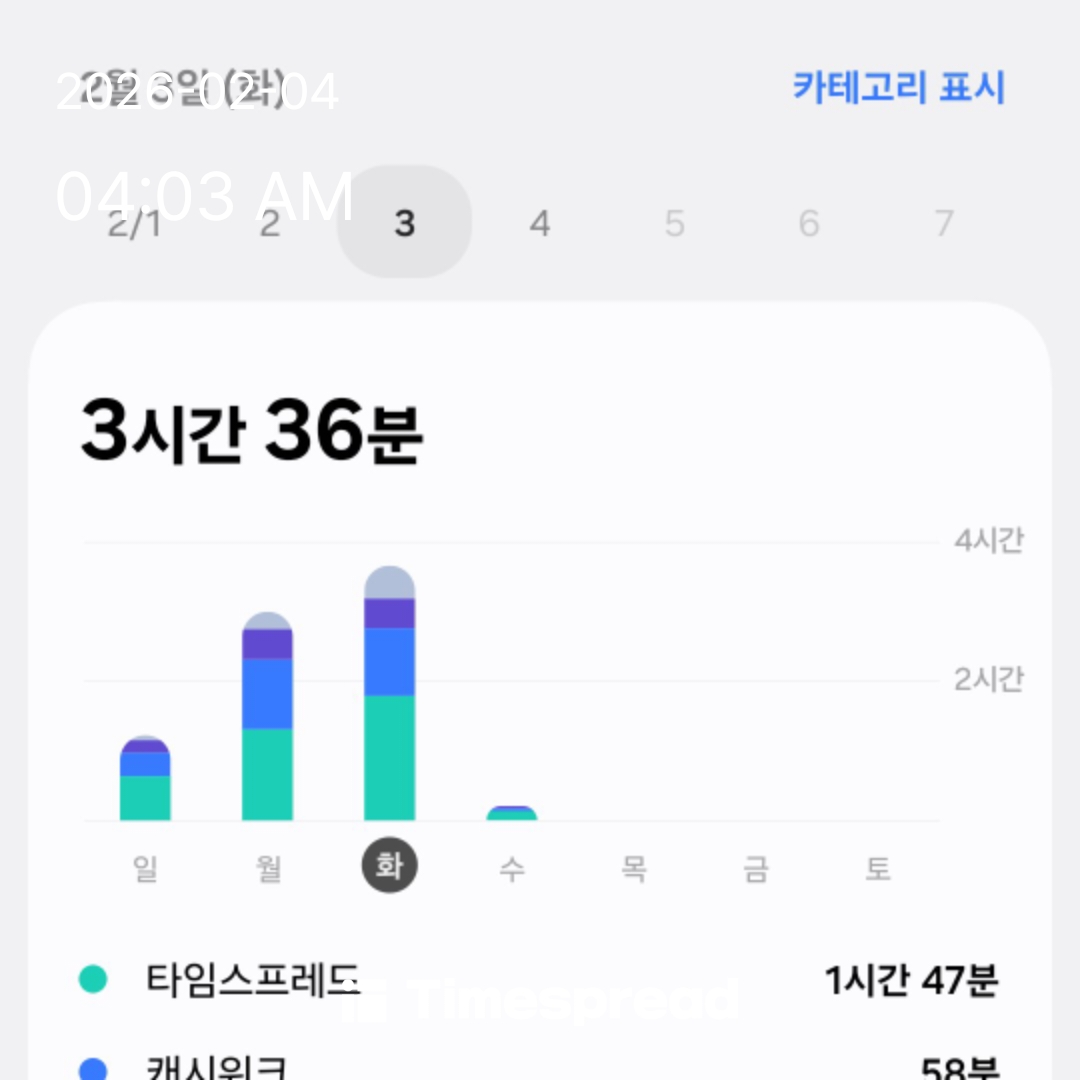1080x1080 pixels.
Task: Tap 카테고리 표시 link
Action: coord(898,88)
